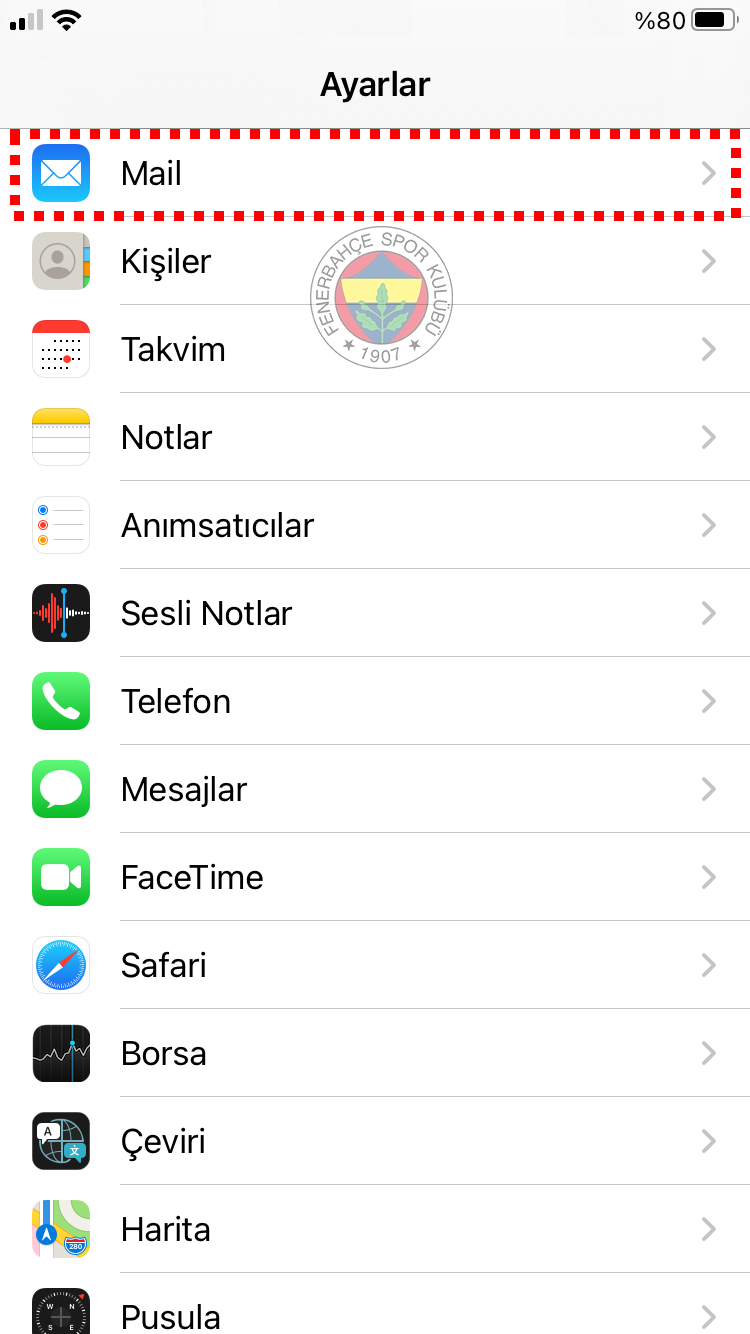Go to FaceTime settings

click(x=375, y=877)
